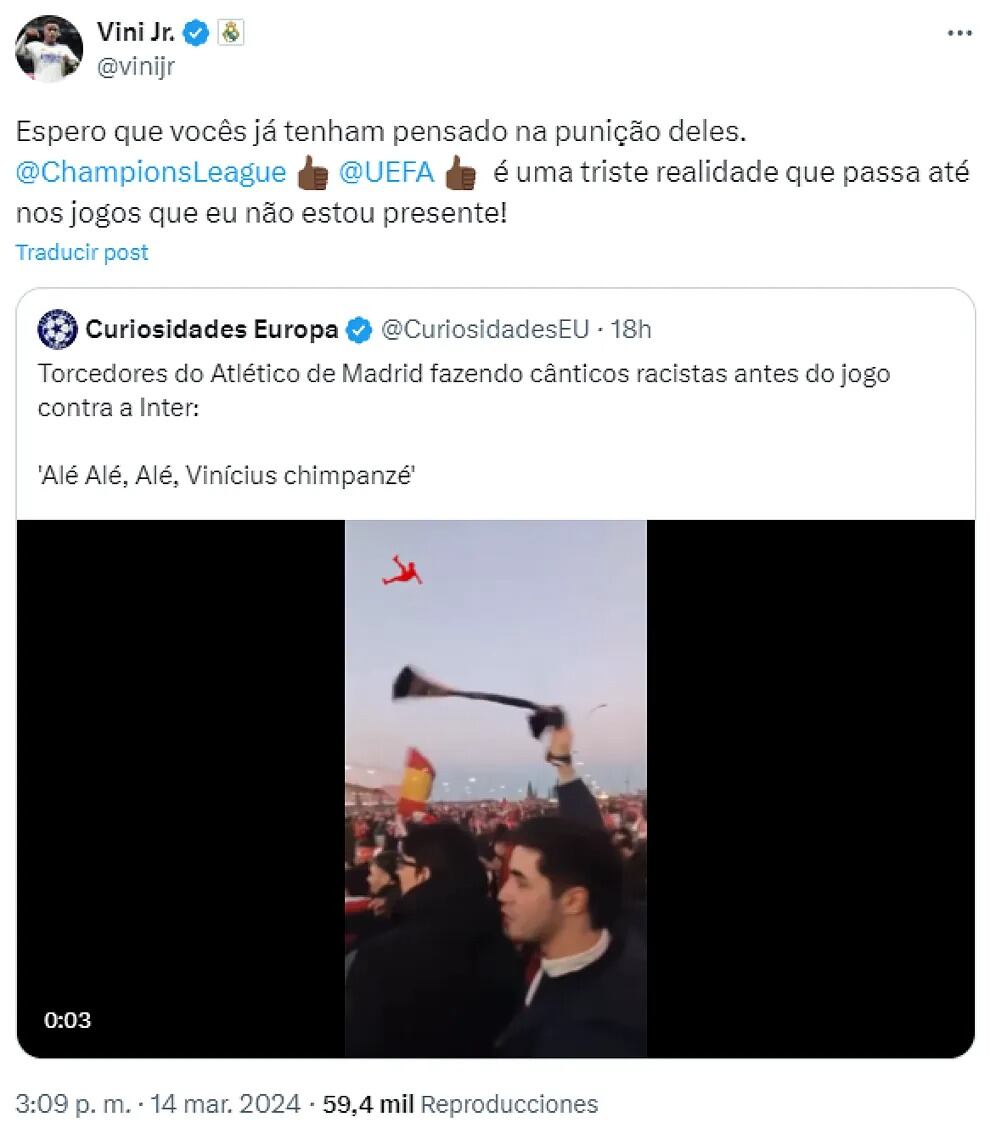Open the post options ellipsis menu

point(958,31)
